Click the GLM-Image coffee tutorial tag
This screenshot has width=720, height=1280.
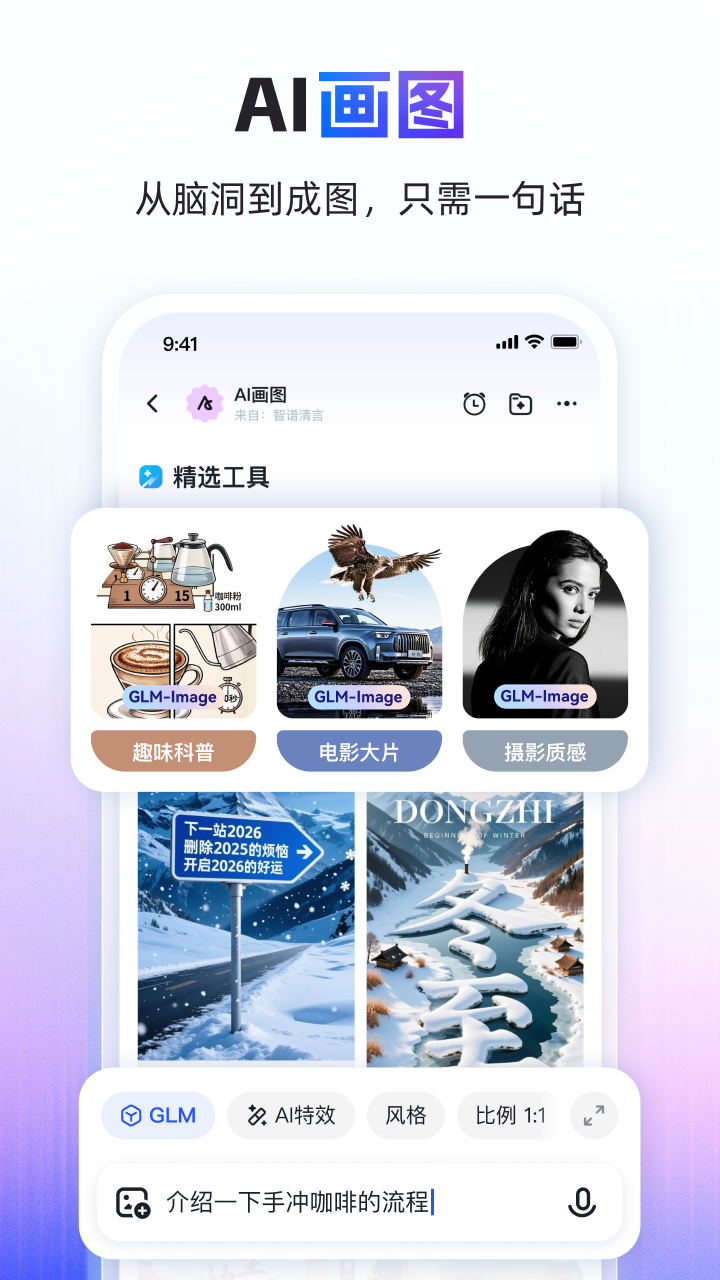tap(172, 696)
